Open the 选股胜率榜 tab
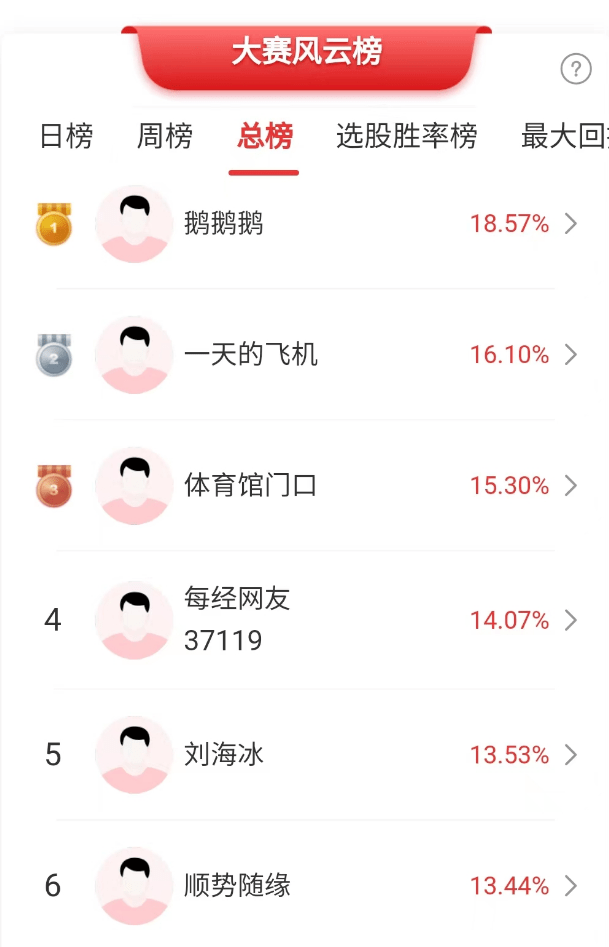Image resolution: width=609 pixels, height=947 pixels. coord(406,137)
